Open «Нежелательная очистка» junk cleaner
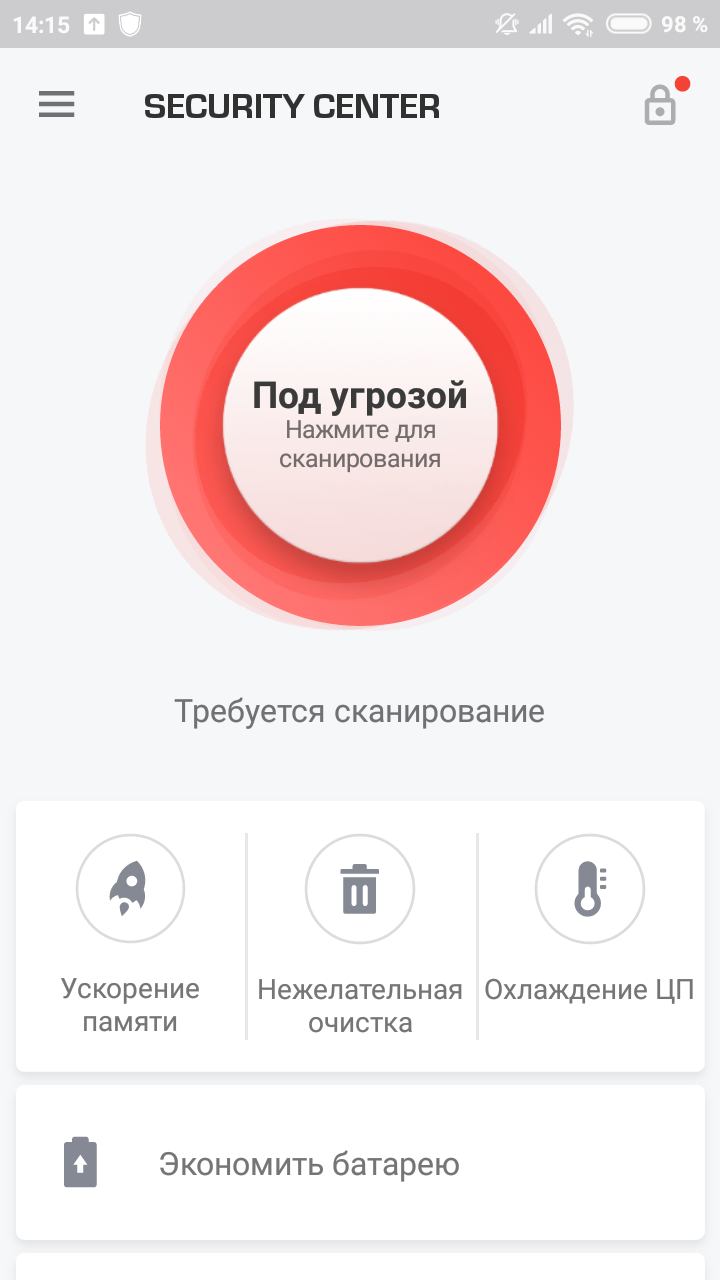Screen dimensions: 720x1280 tap(360, 936)
